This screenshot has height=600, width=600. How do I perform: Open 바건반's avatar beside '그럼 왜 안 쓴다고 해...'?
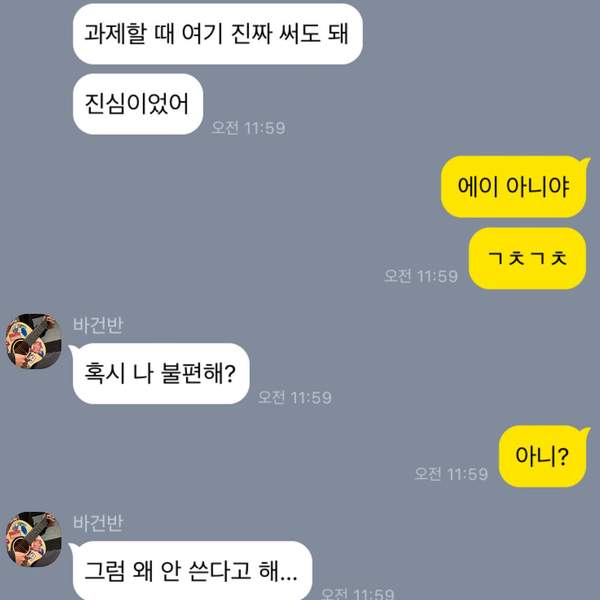click(36, 541)
